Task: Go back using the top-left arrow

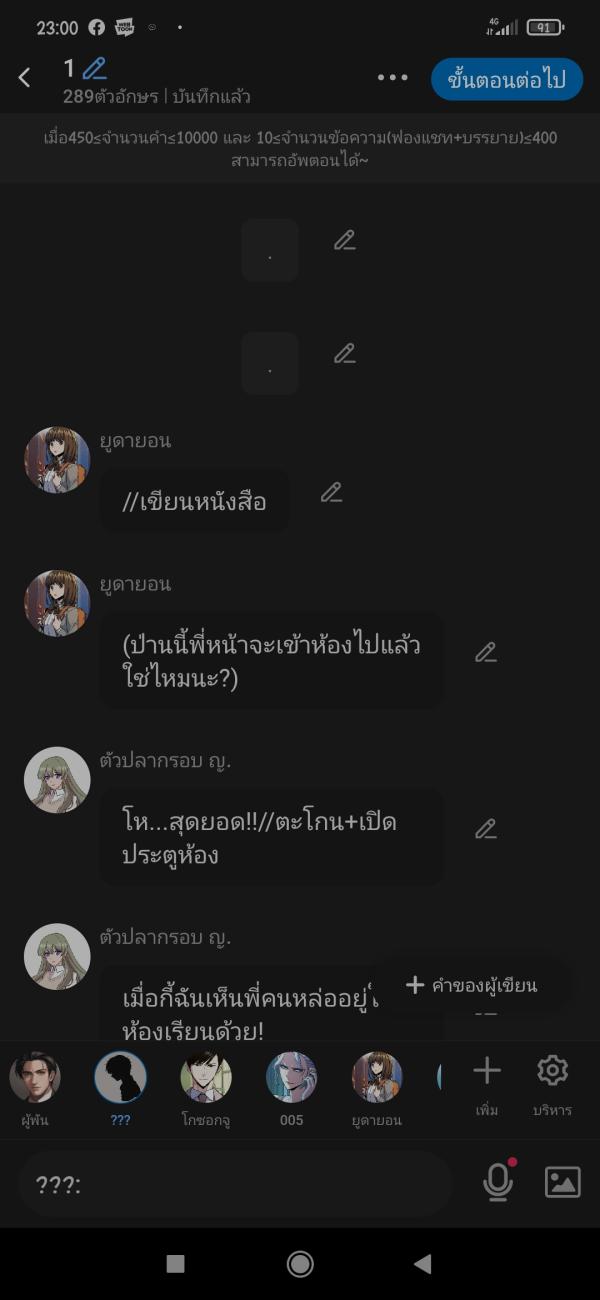Action: [x=25, y=77]
